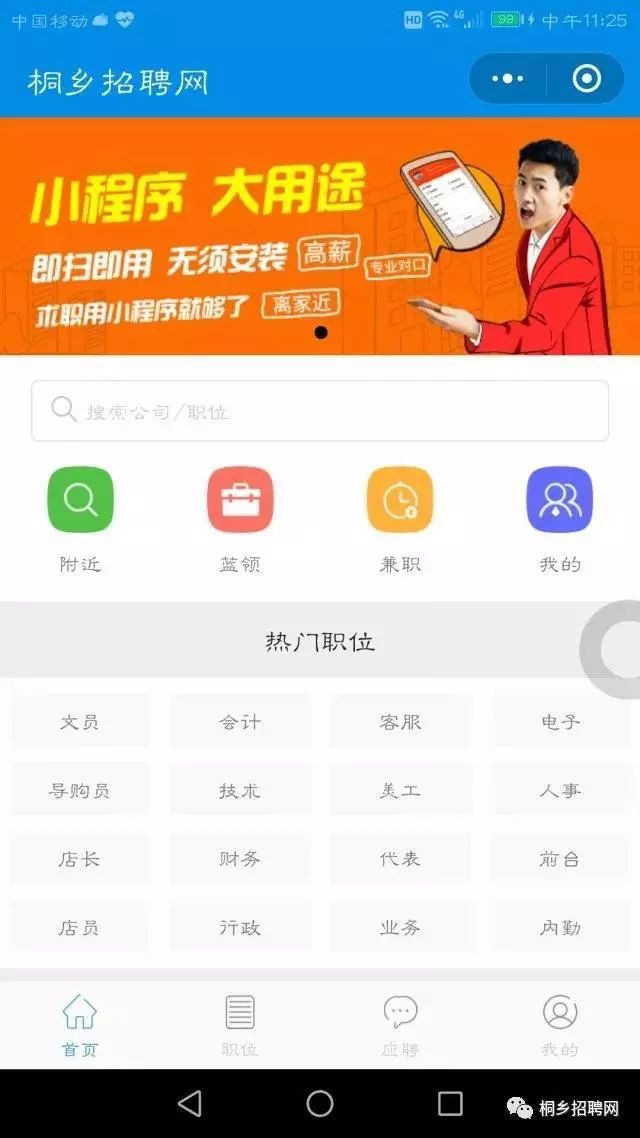This screenshot has width=640, height=1138.
Task: Tap the 电子 position chip
Action: coord(560,721)
